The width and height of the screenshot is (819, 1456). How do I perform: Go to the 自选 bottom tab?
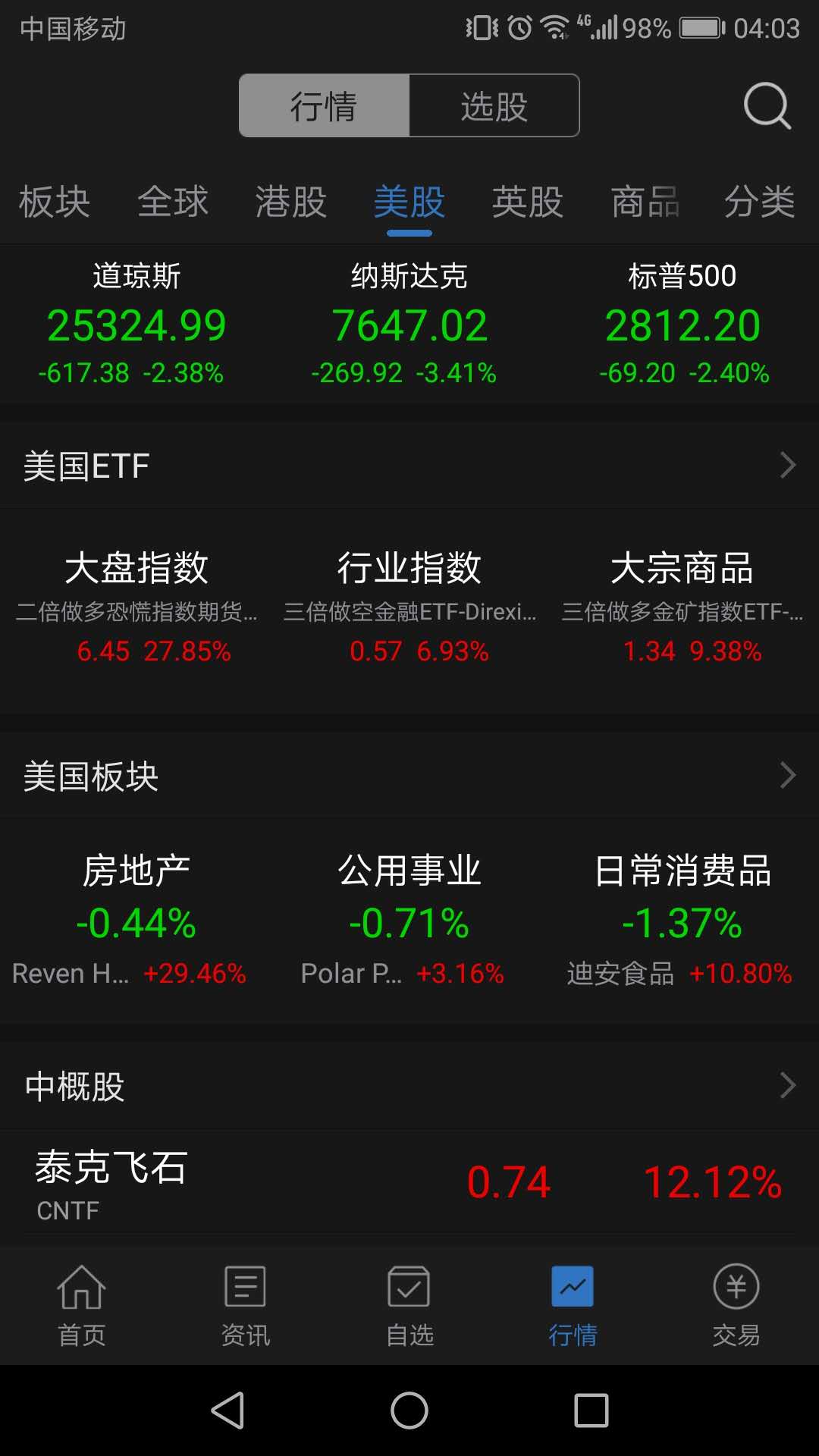(x=409, y=1306)
